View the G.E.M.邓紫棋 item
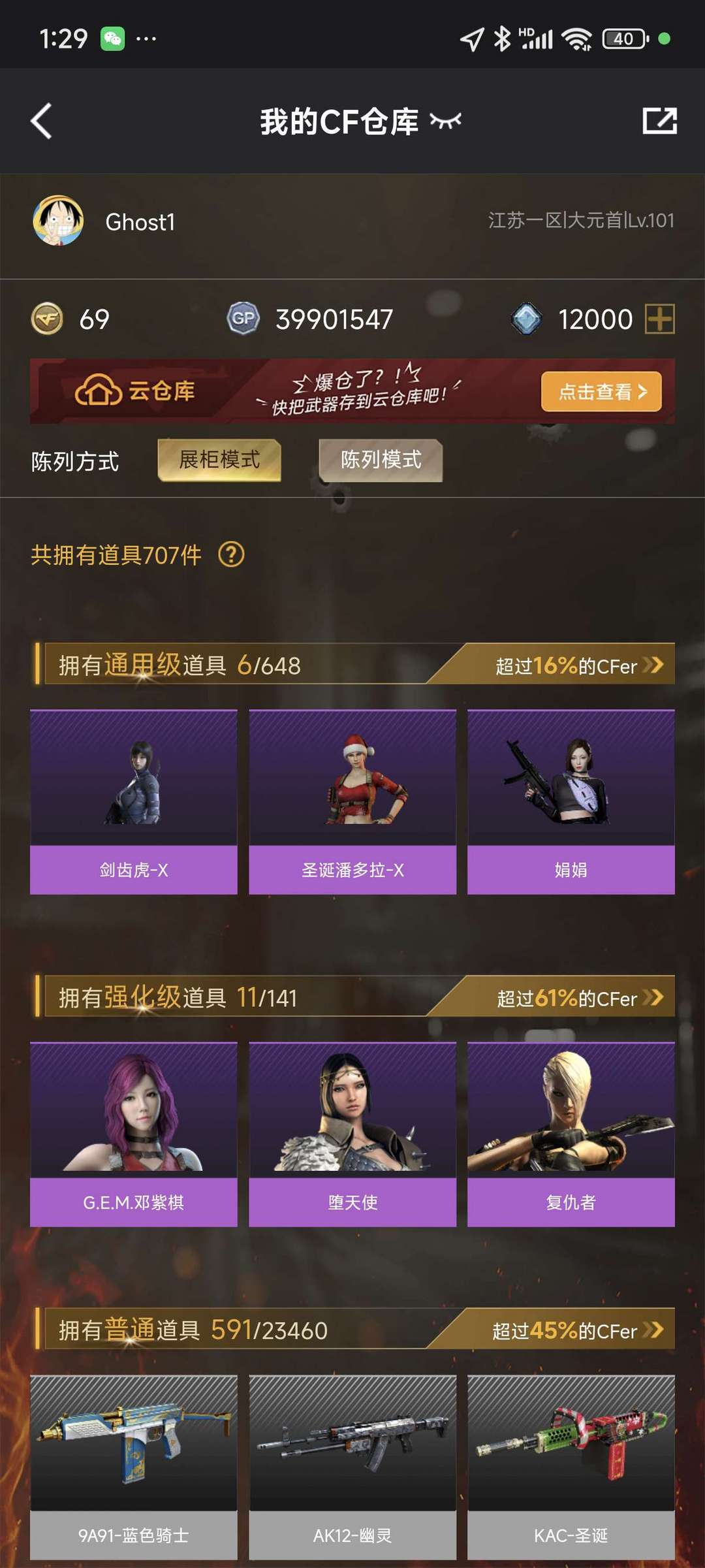The width and height of the screenshot is (705, 1568). coord(134,1134)
